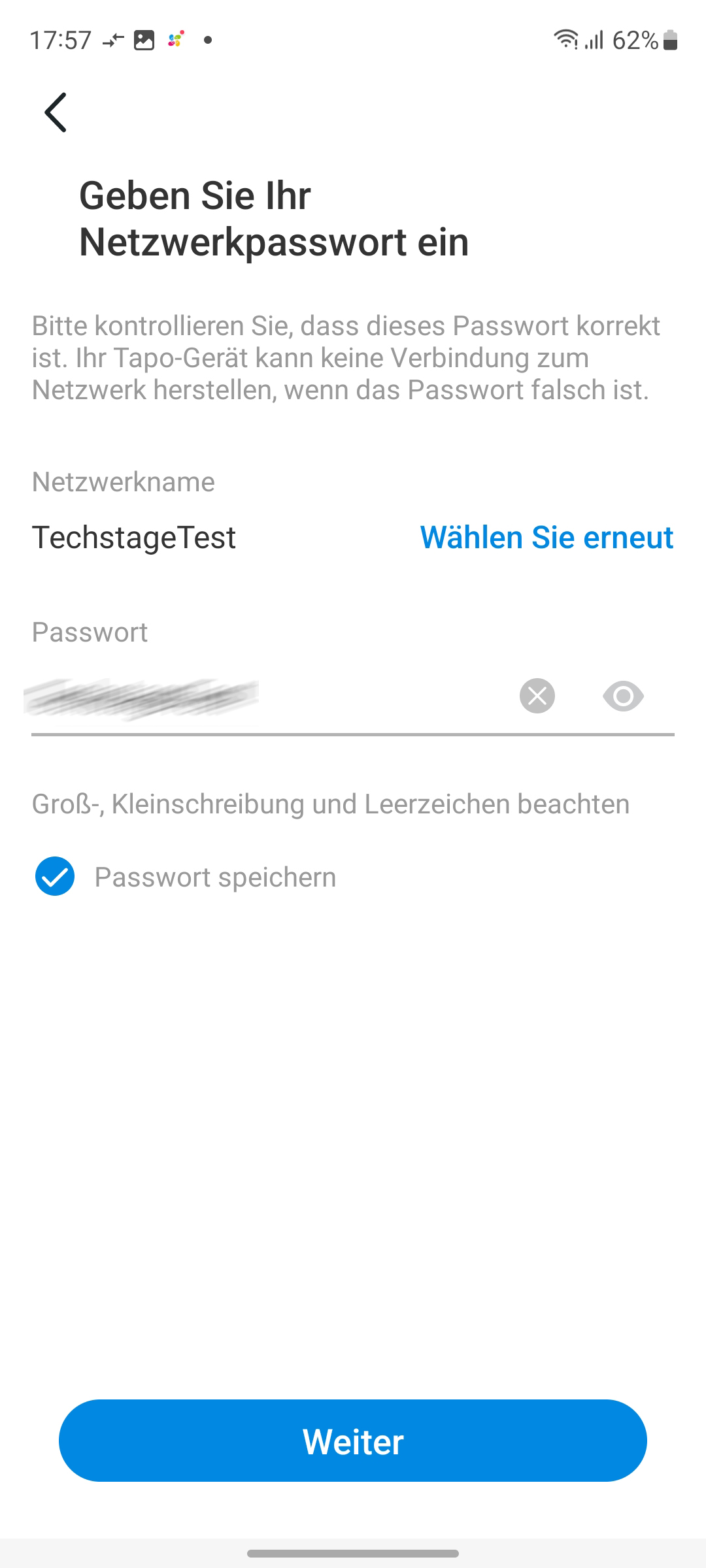Focus the Passwort input field
Image resolution: width=706 pixels, height=1568 pixels.
click(261, 698)
